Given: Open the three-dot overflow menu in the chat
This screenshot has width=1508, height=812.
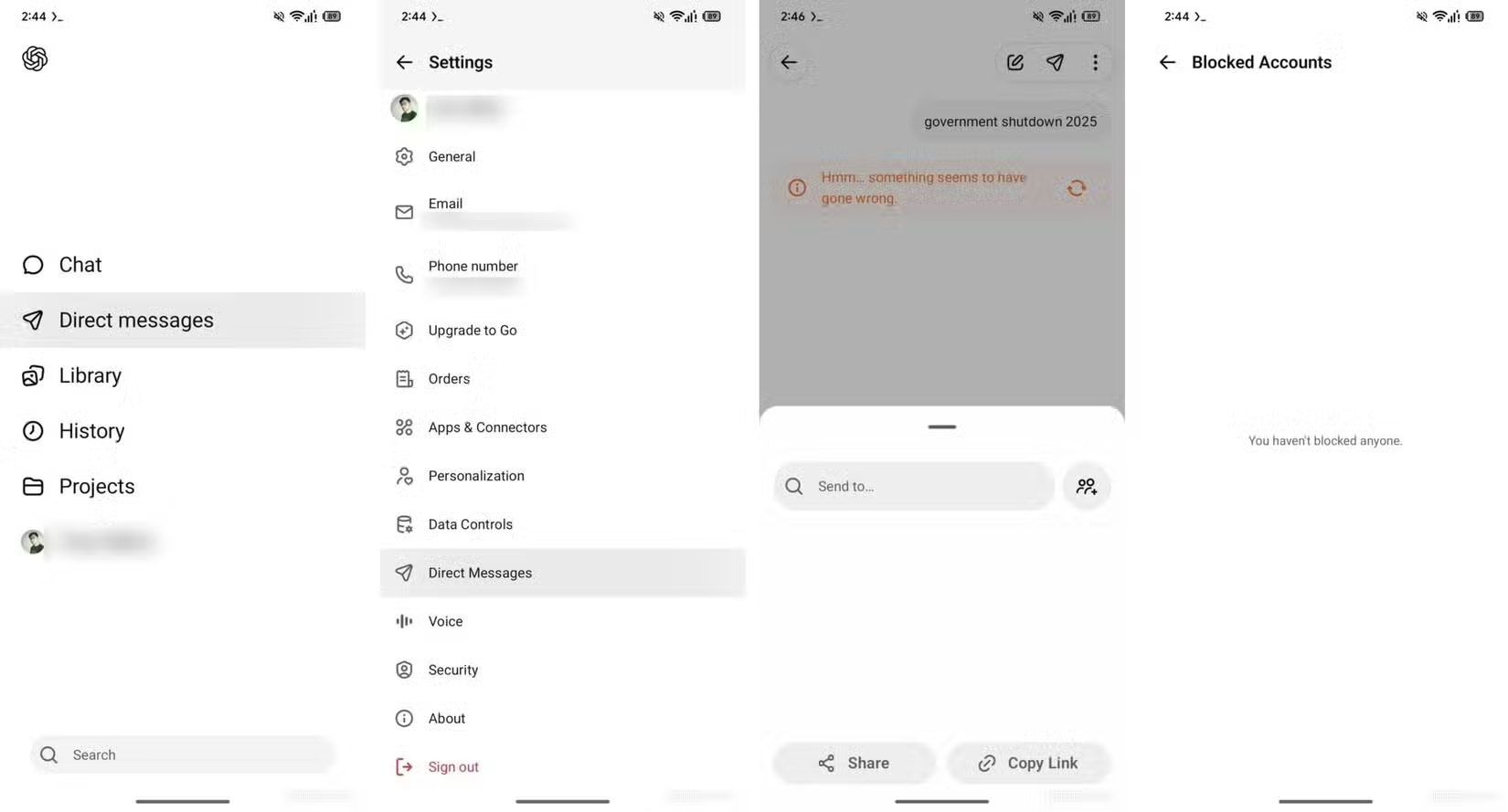Looking at the screenshot, I should click(1095, 62).
